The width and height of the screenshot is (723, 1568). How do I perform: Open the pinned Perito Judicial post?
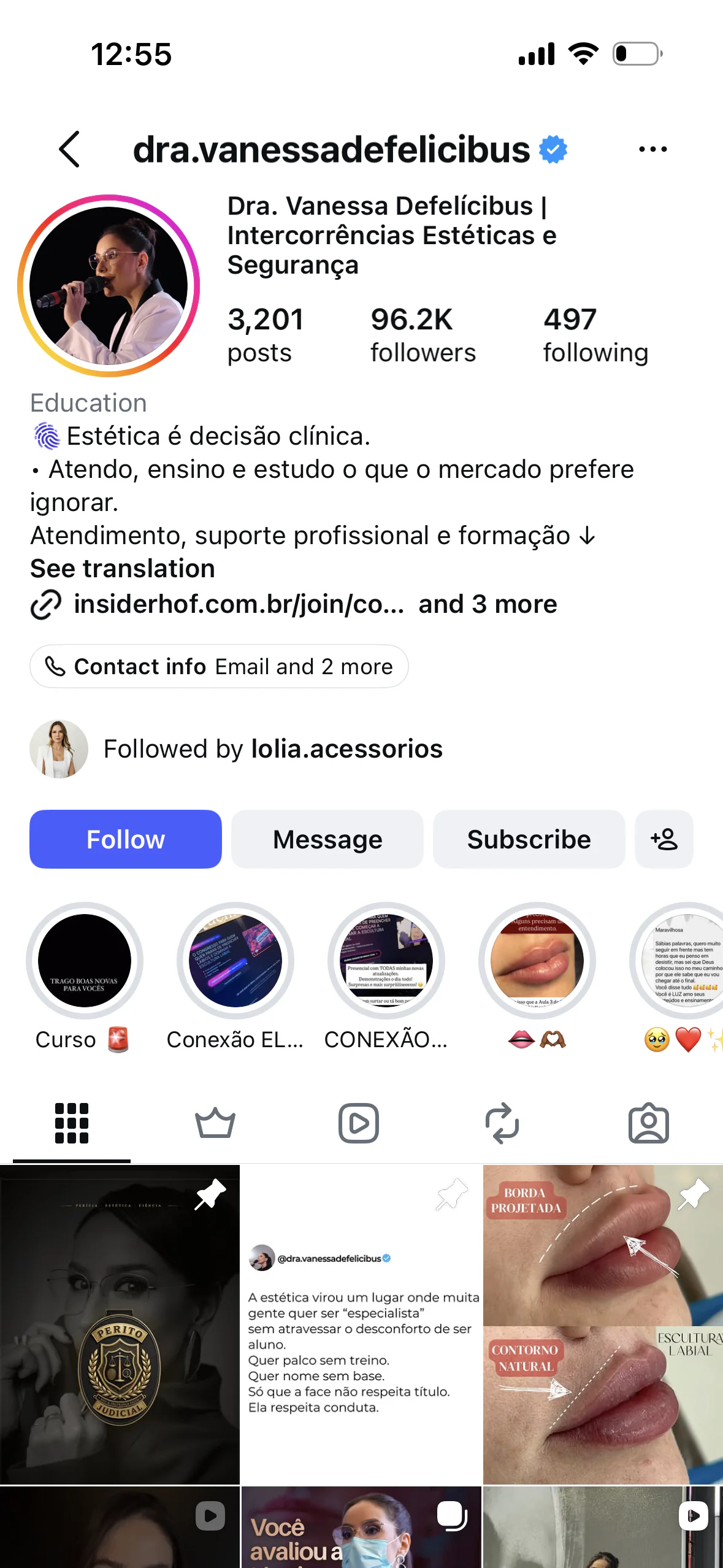[120, 1324]
